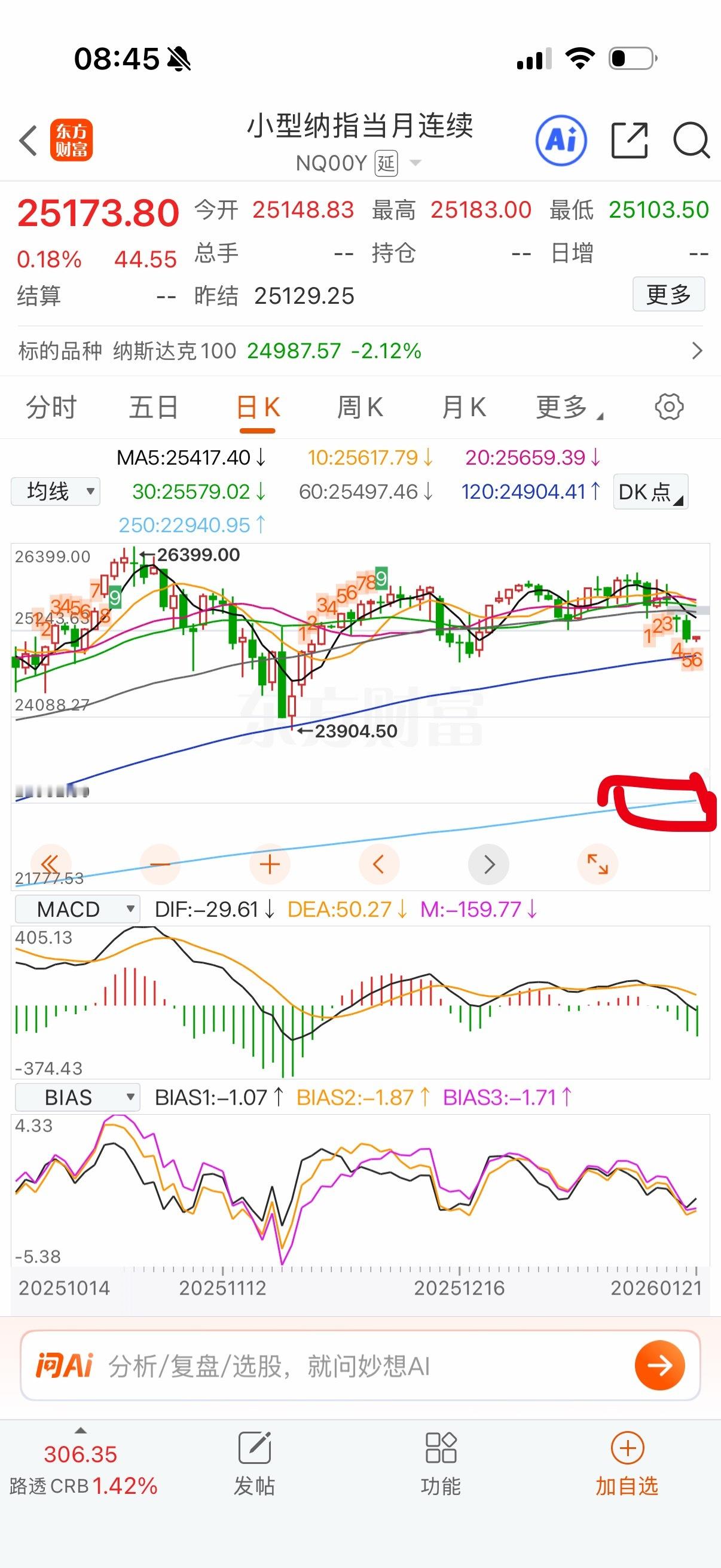Image resolution: width=721 pixels, height=1568 pixels.
Task: Open the Ai assistant icon
Action: (560, 140)
